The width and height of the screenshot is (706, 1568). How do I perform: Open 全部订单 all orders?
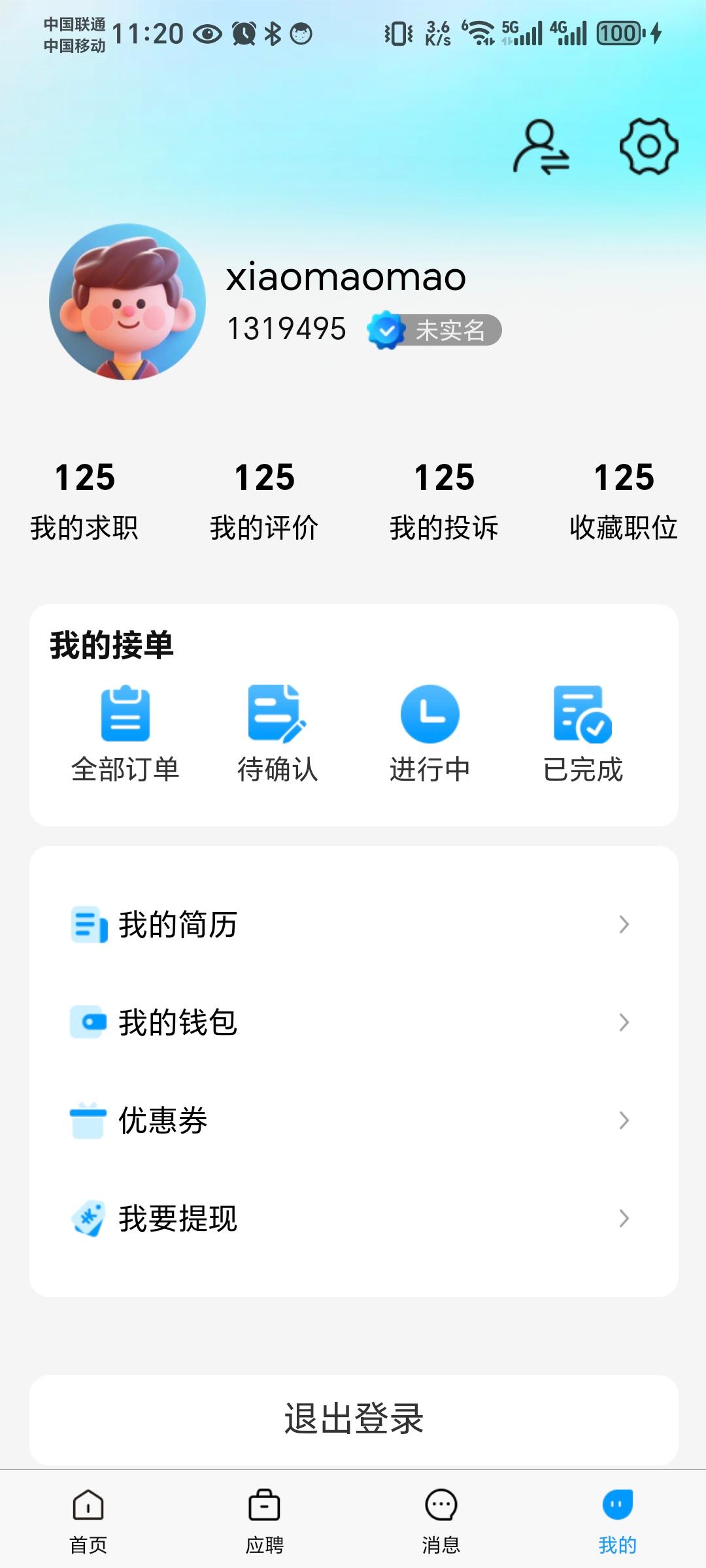click(126, 734)
